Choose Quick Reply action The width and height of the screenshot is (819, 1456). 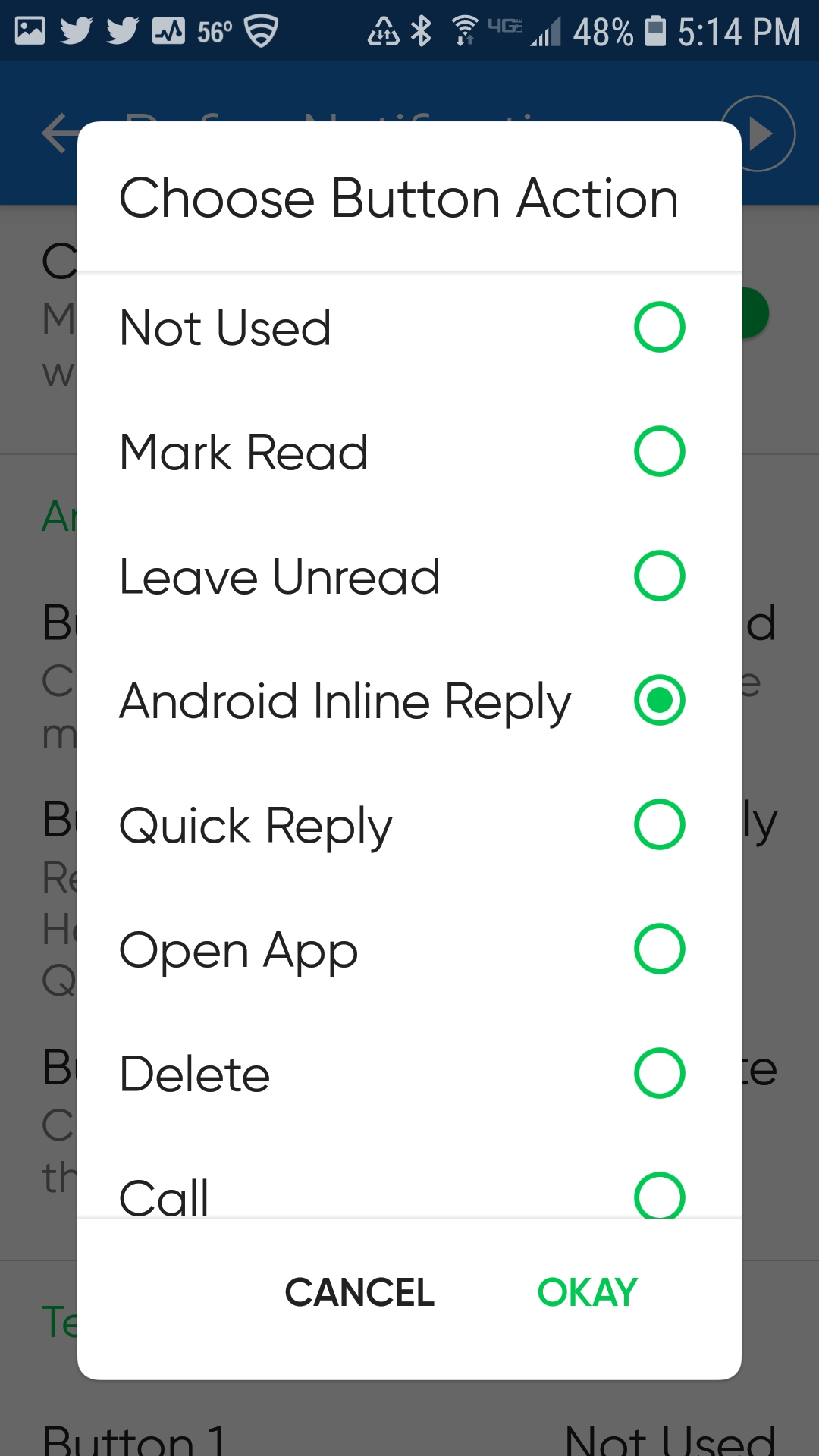tap(658, 825)
